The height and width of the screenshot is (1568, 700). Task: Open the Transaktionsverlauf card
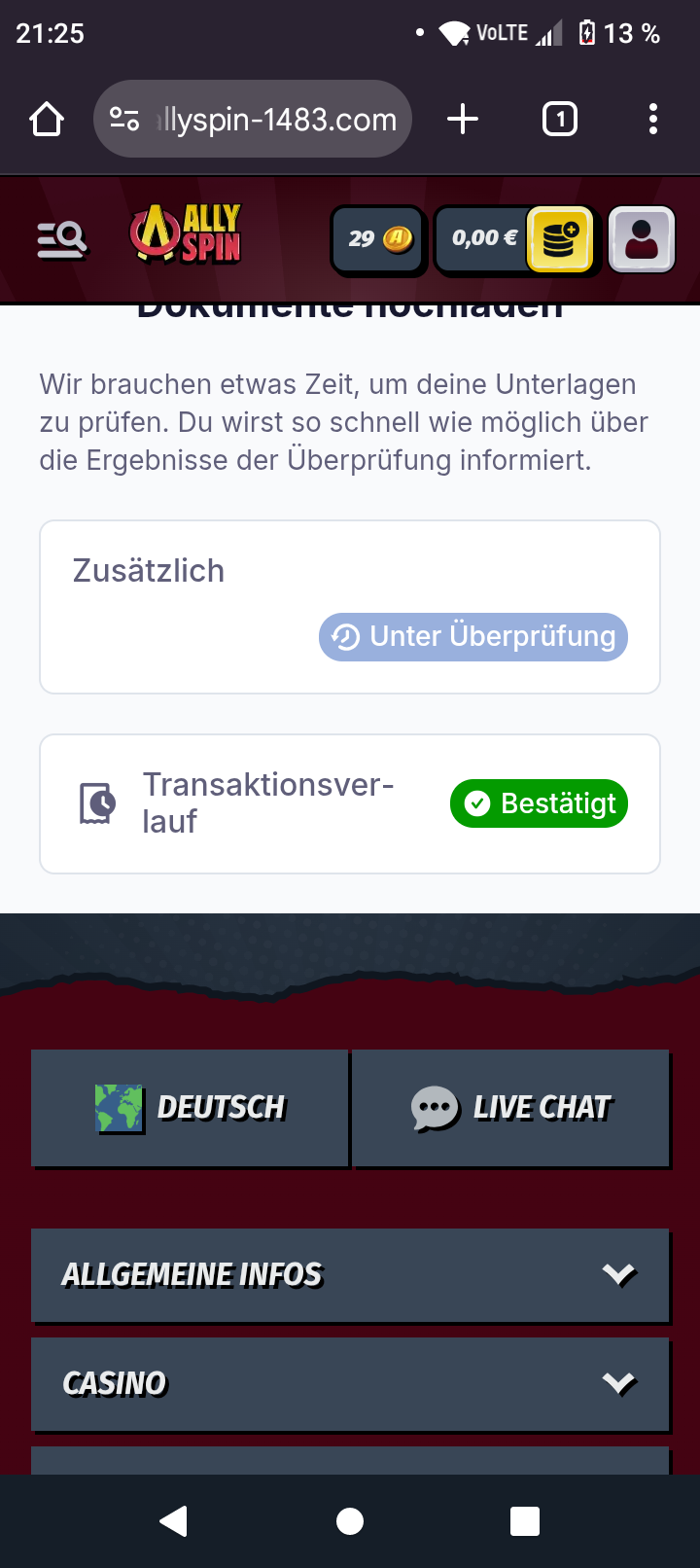[350, 803]
